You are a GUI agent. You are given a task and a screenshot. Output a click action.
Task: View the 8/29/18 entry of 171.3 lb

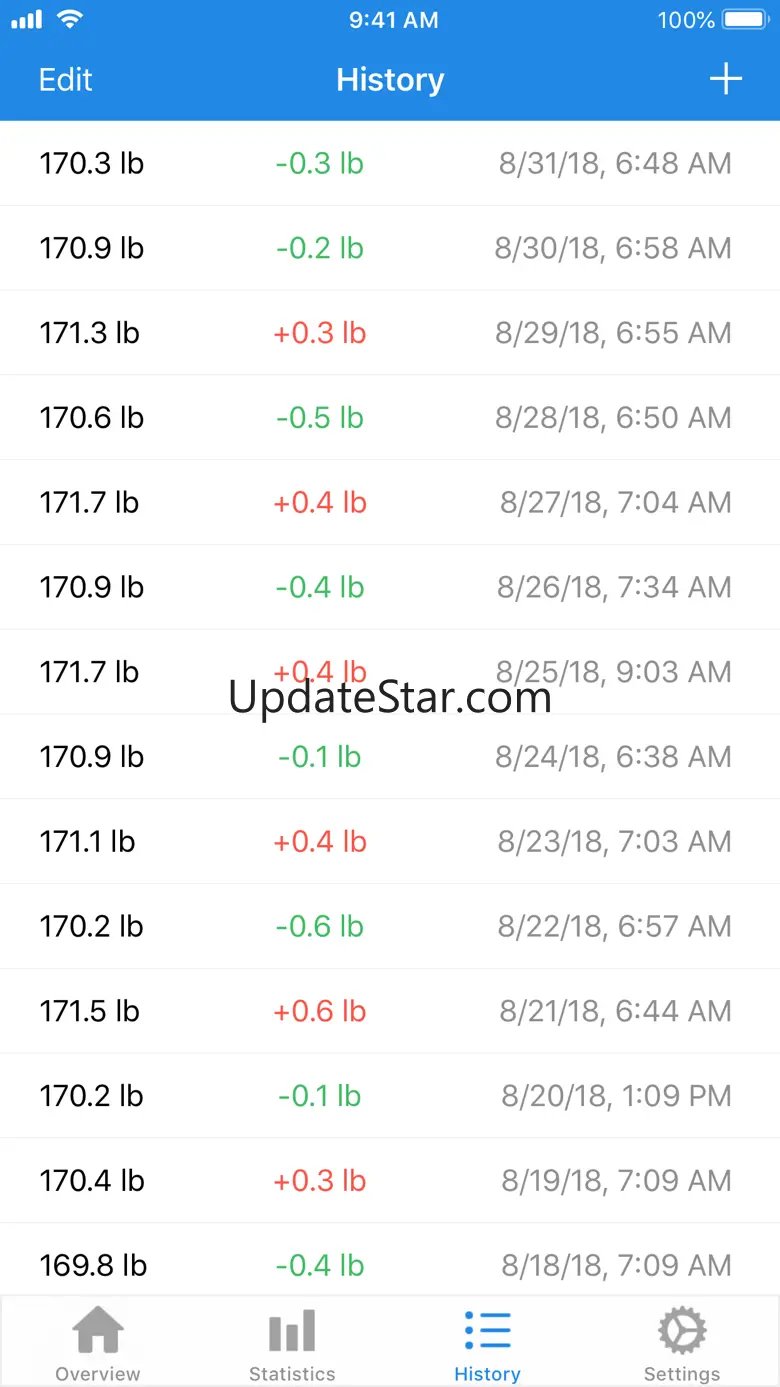pyautogui.click(x=390, y=333)
